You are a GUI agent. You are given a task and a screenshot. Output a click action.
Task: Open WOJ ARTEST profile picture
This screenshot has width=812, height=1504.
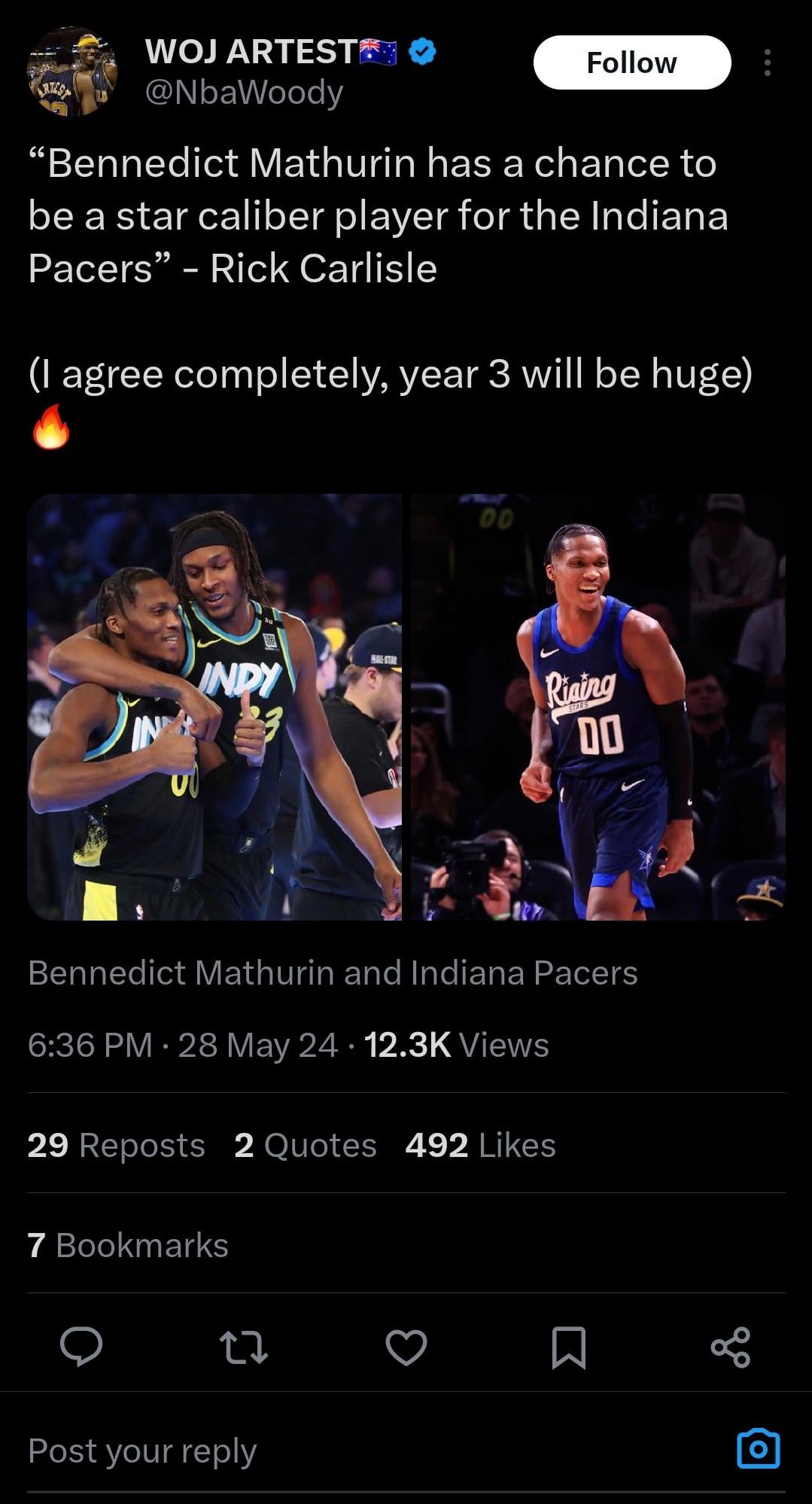pyautogui.click(x=72, y=73)
